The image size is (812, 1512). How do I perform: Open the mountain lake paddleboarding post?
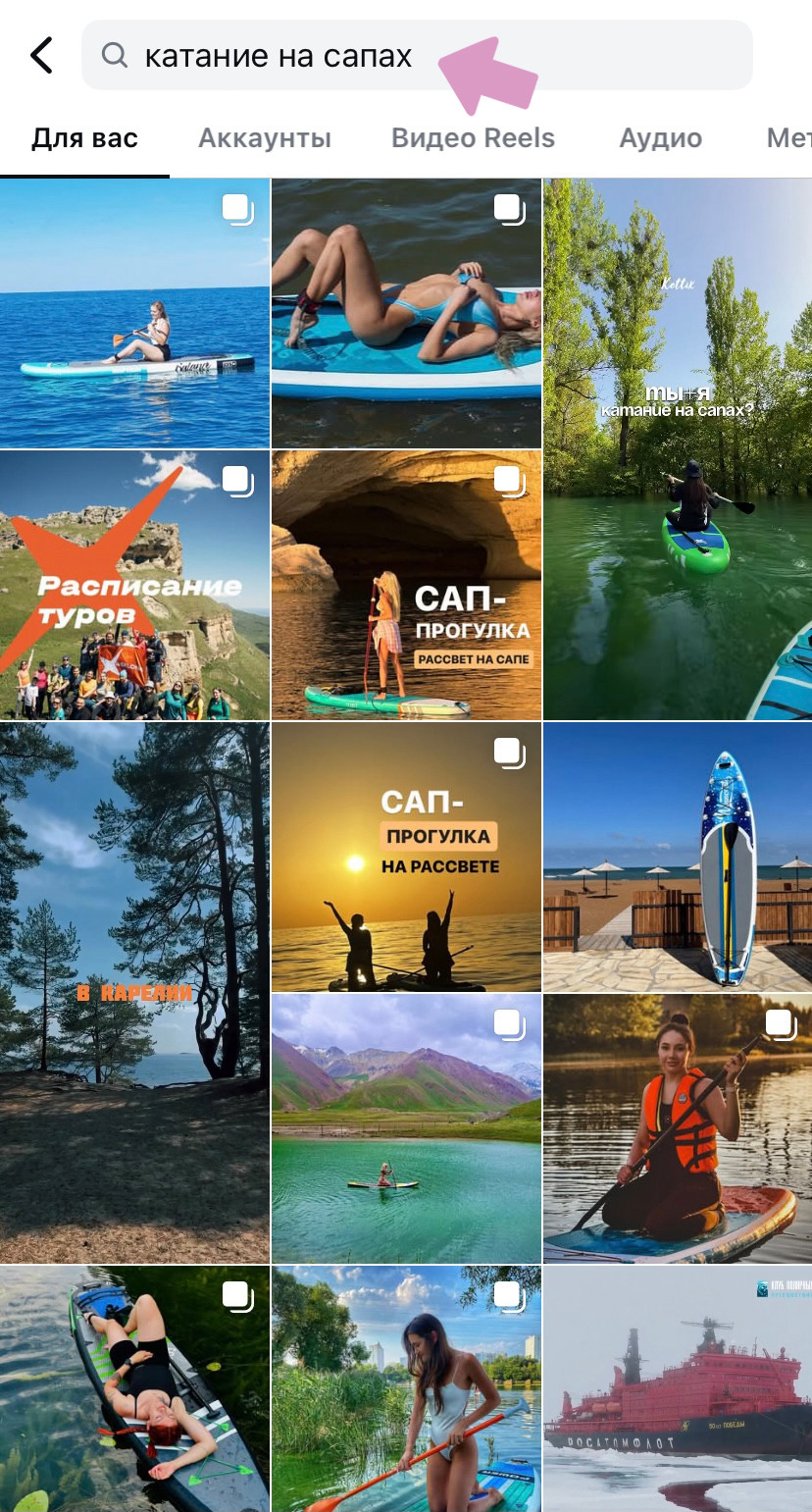pos(406,1127)
